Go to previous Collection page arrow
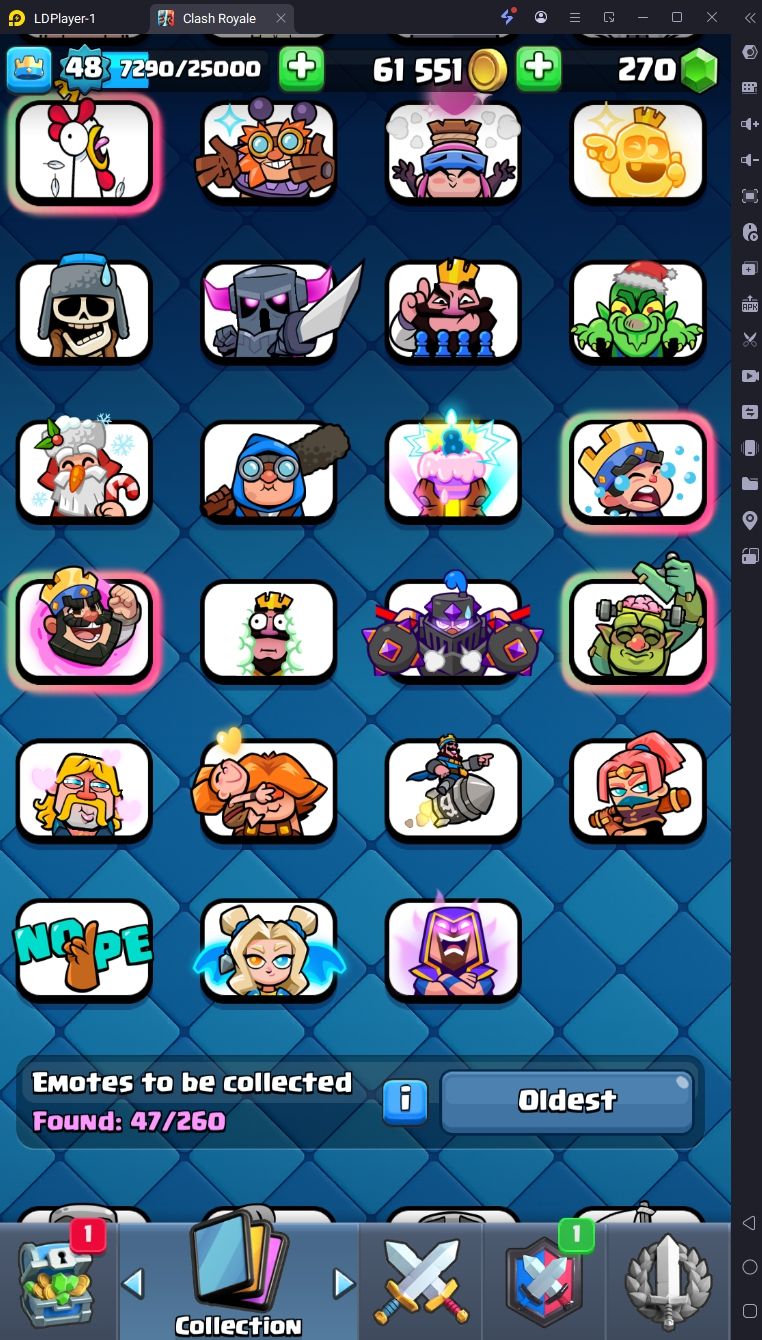Viewport: 762px width, 1340px height. click(x=133, y=1282)
